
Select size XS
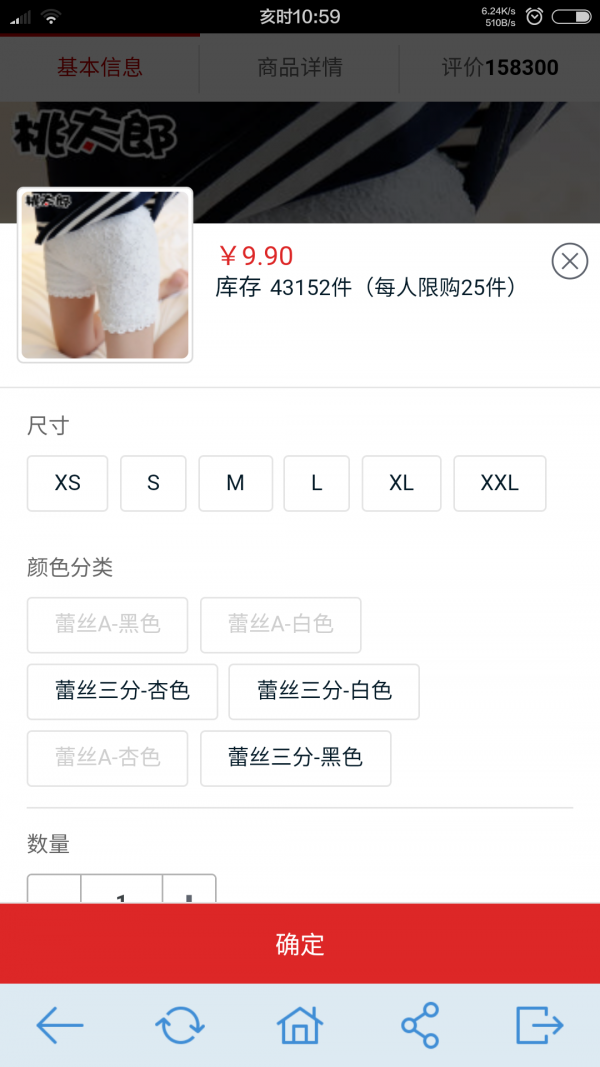coord(67,483)
